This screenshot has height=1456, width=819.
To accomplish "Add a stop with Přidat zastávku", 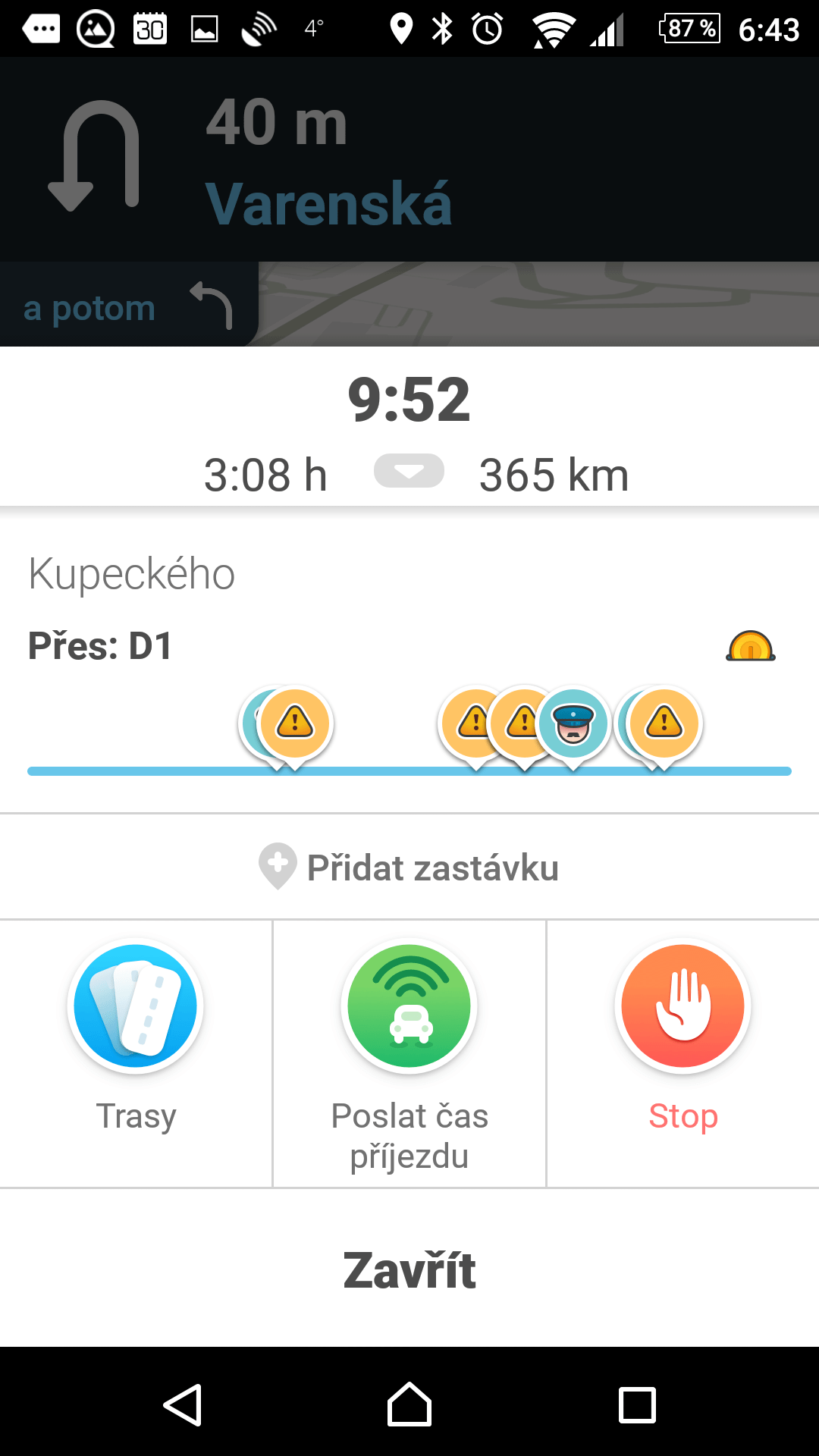I will (x=409, y=867).
